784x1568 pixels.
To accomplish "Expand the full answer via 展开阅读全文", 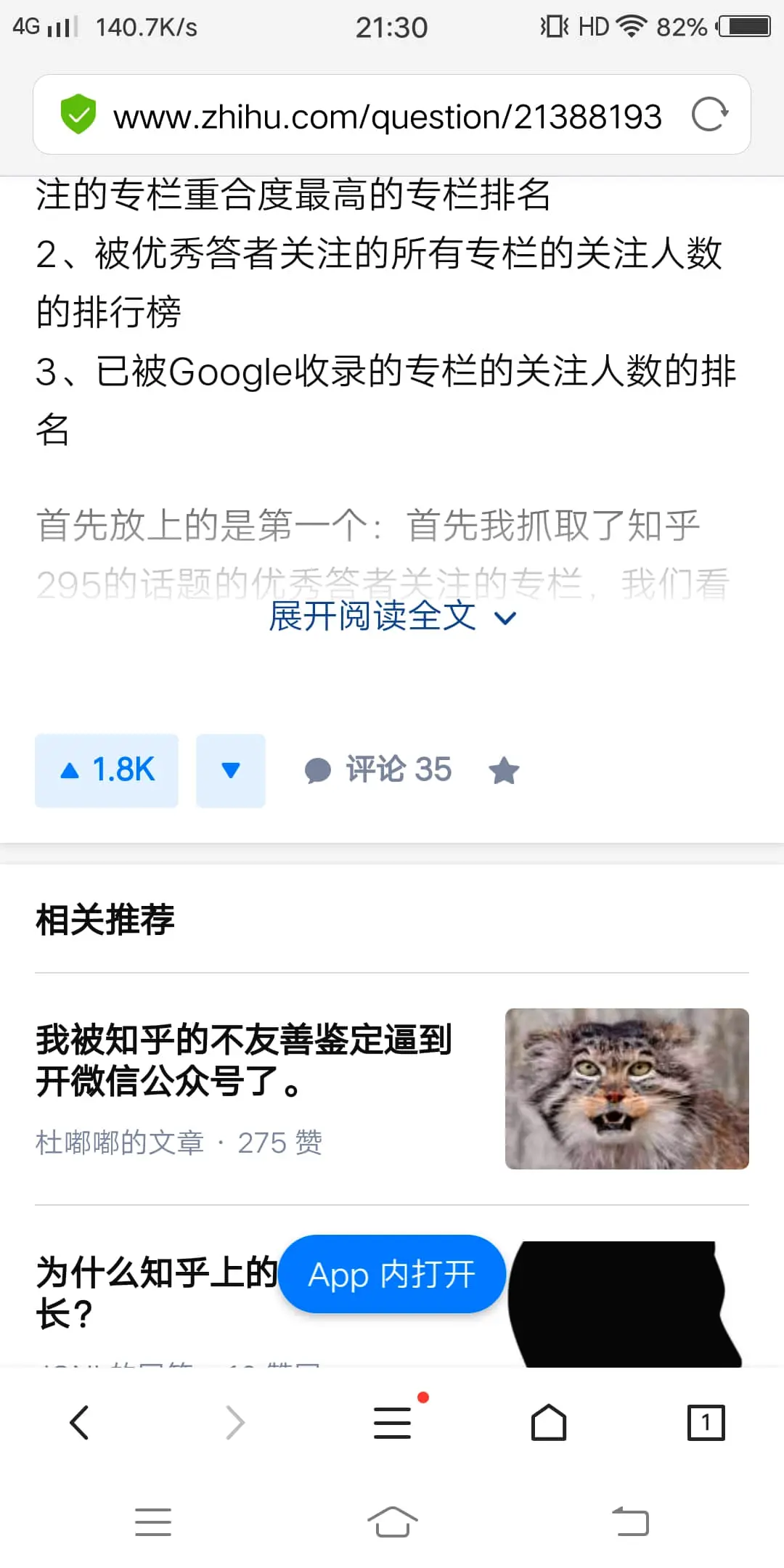I will pyautogui.click(x=392, y=617).
